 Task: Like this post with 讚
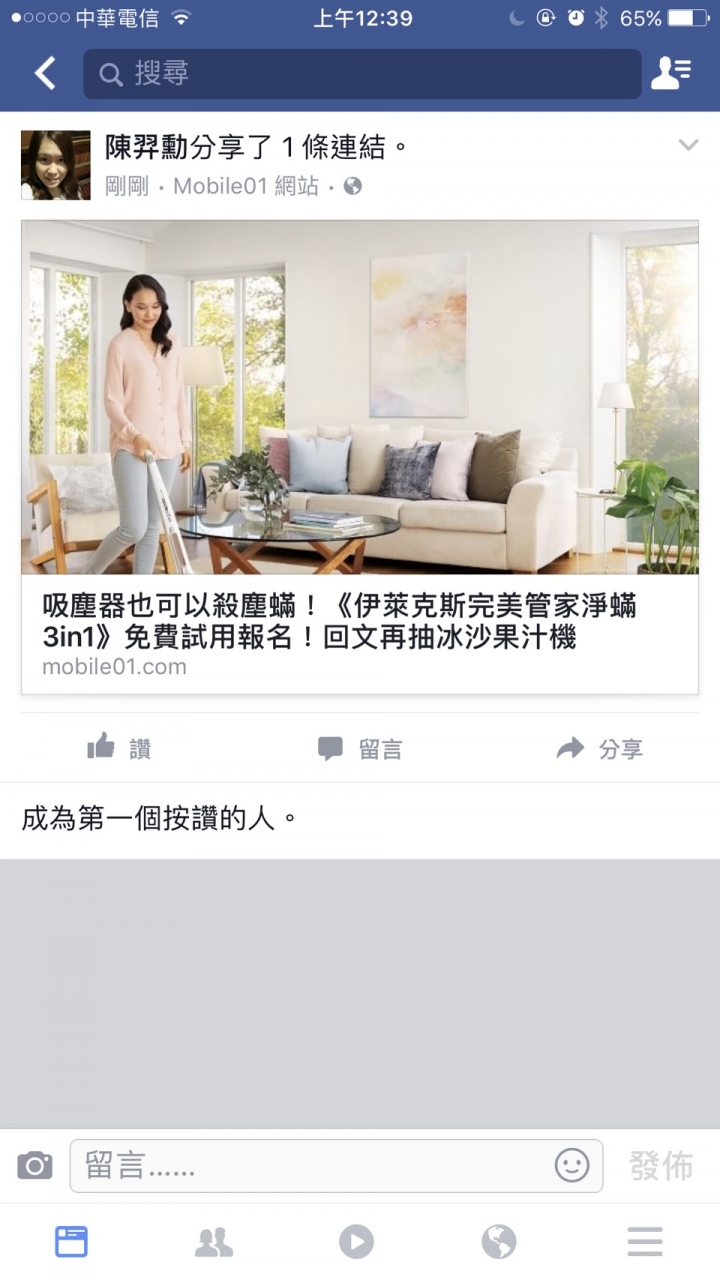coord(119,748)
